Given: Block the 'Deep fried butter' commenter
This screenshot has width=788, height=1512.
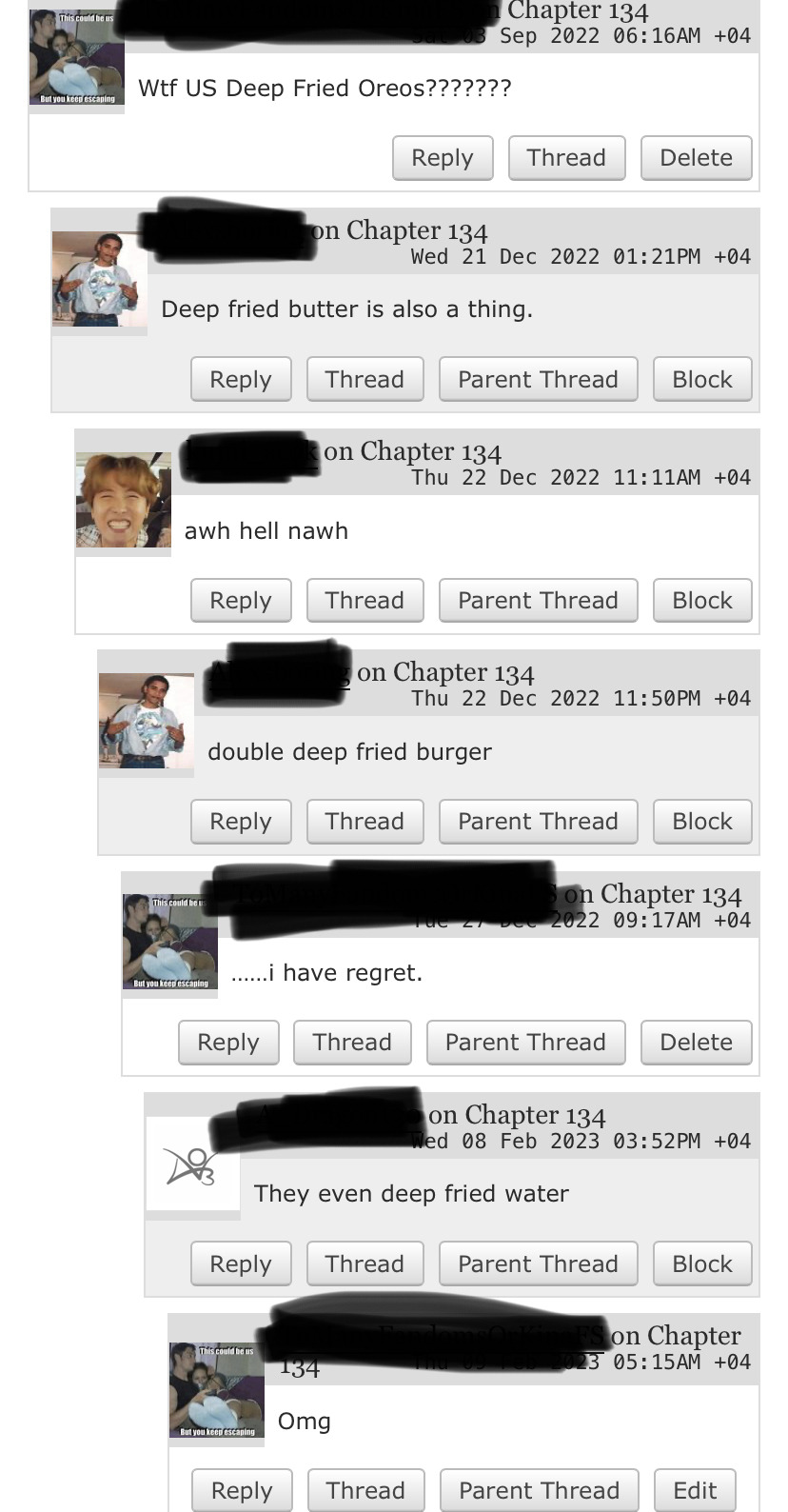Looking at the screenshot, I should [702, 379].
